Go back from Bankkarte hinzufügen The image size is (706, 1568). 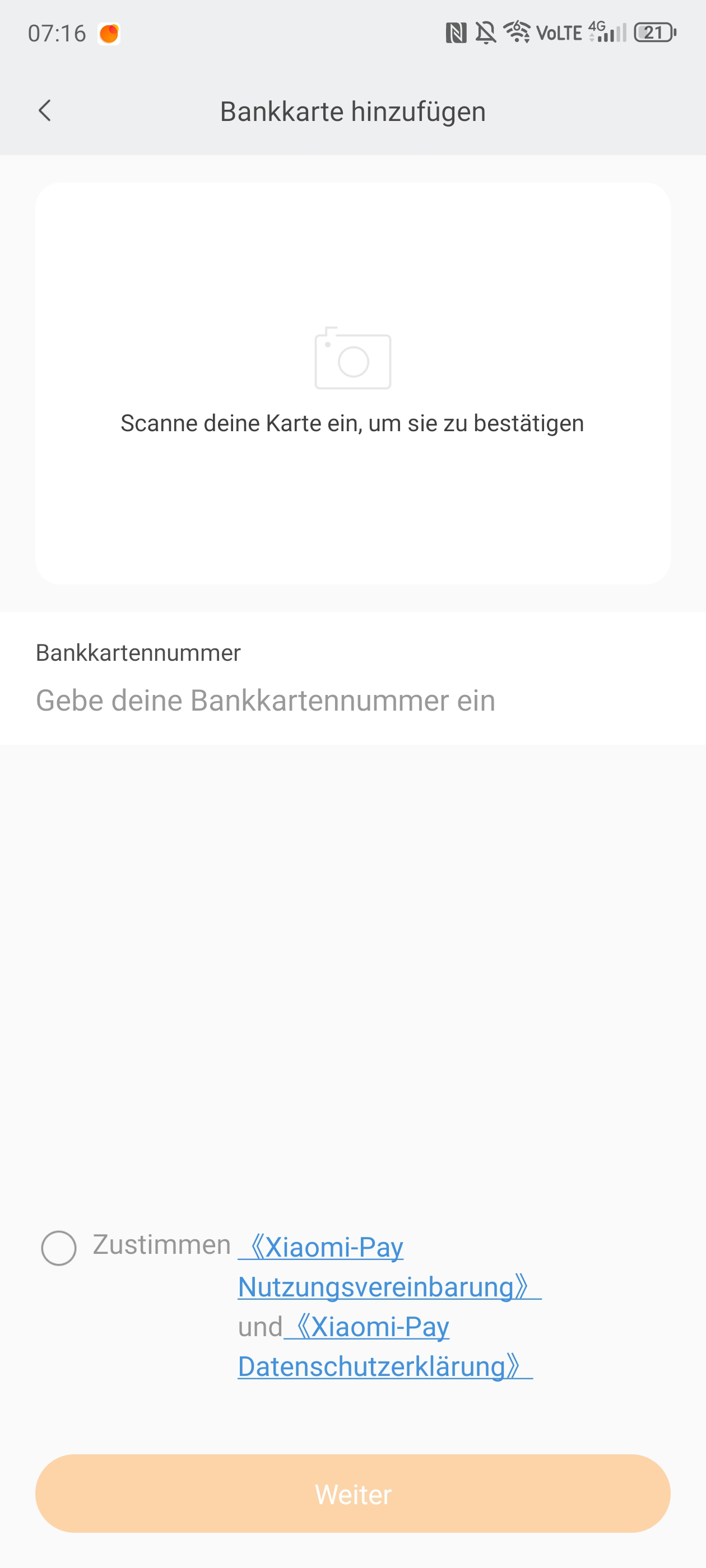pyautogui.click(x=44, y=111)
